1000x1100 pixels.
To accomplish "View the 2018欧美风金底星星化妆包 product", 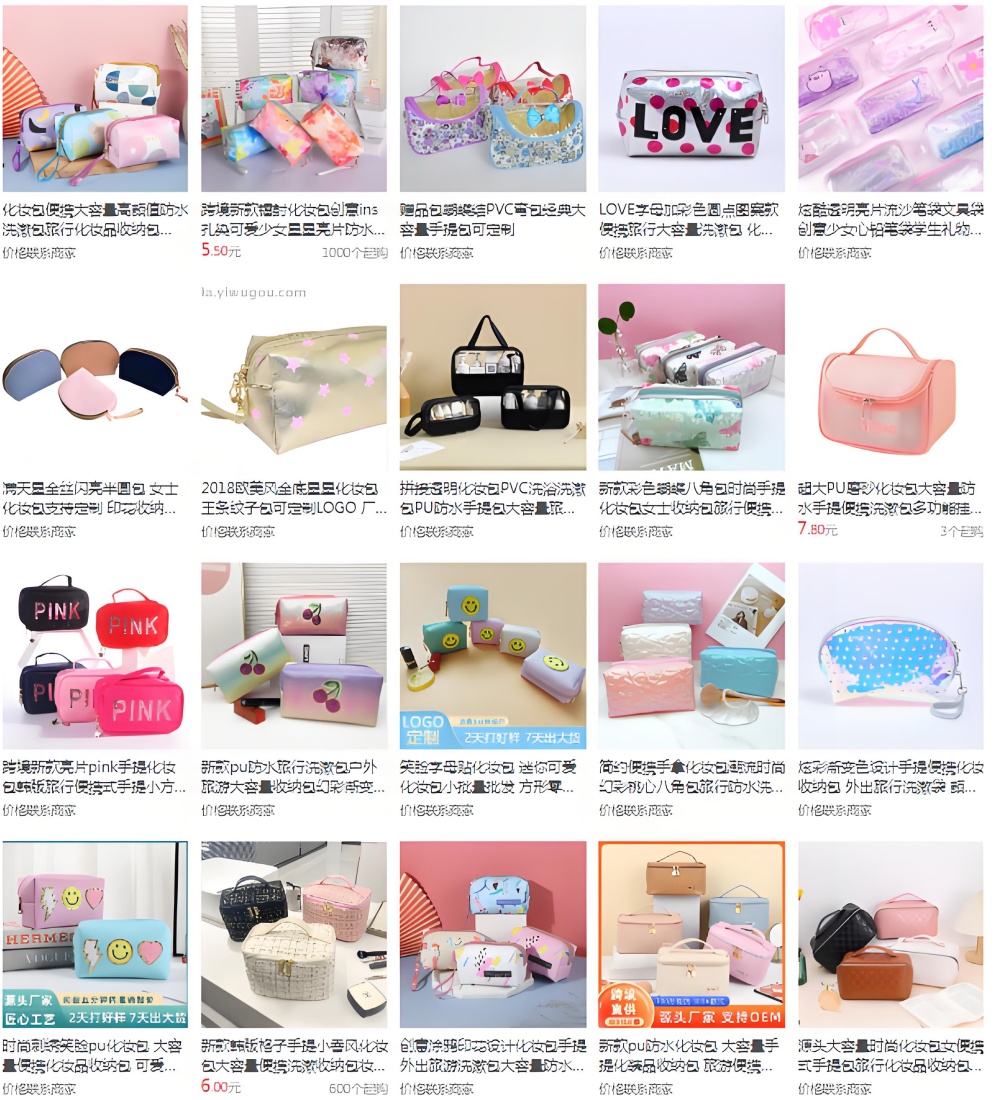I will click(293, 377).
